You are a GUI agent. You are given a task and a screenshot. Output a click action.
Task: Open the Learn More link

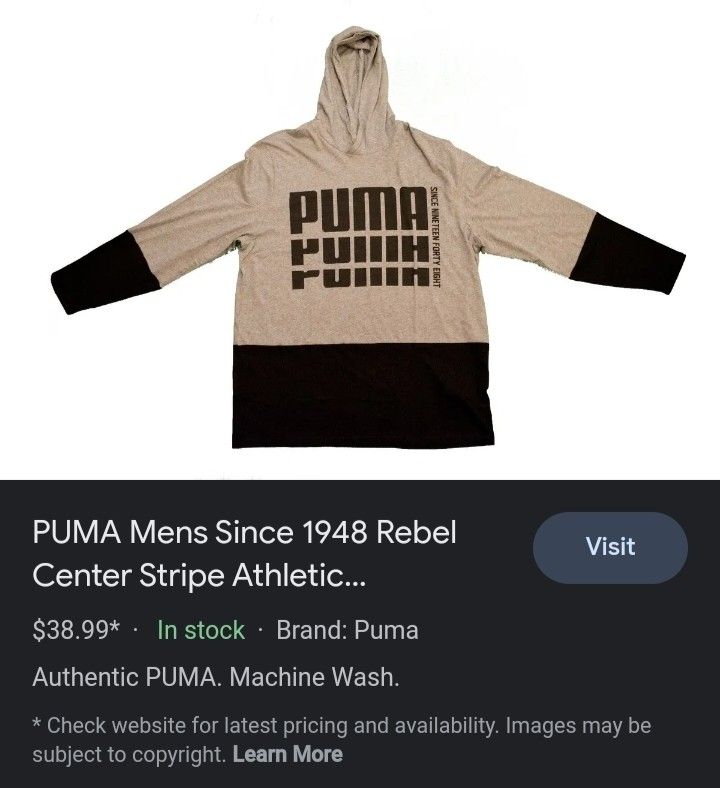tap(287, 754)
